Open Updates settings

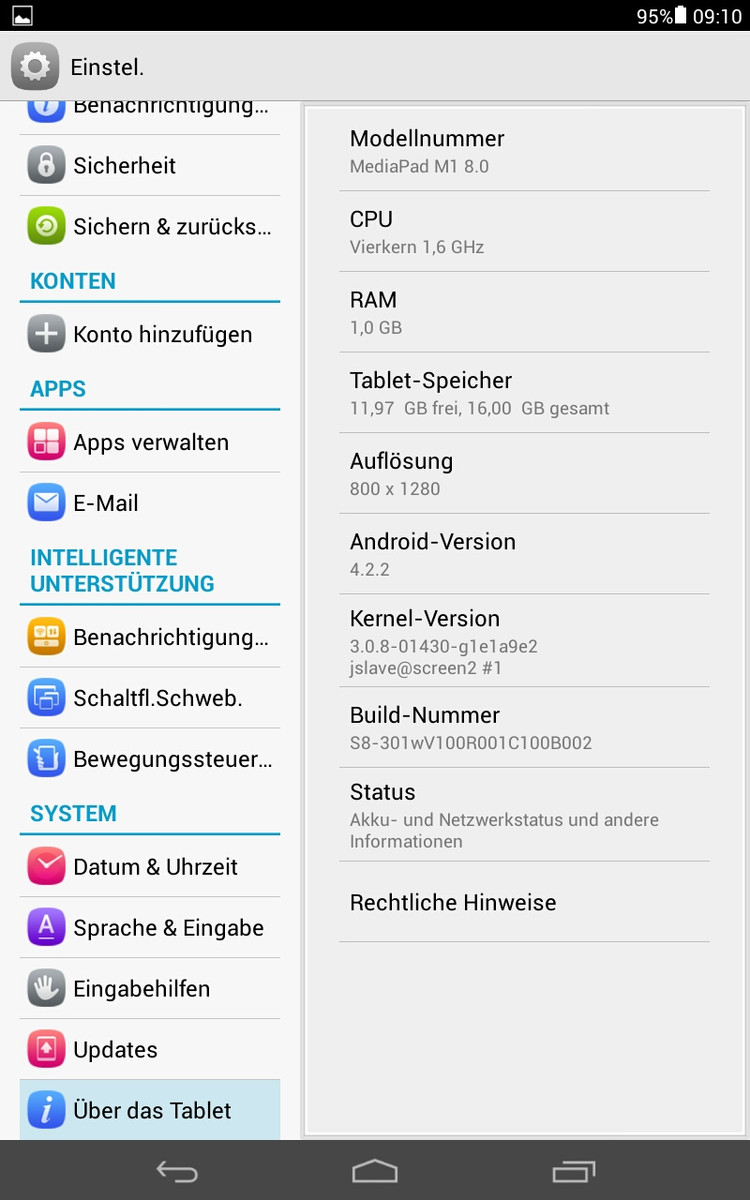click(x=150, y=1050)
